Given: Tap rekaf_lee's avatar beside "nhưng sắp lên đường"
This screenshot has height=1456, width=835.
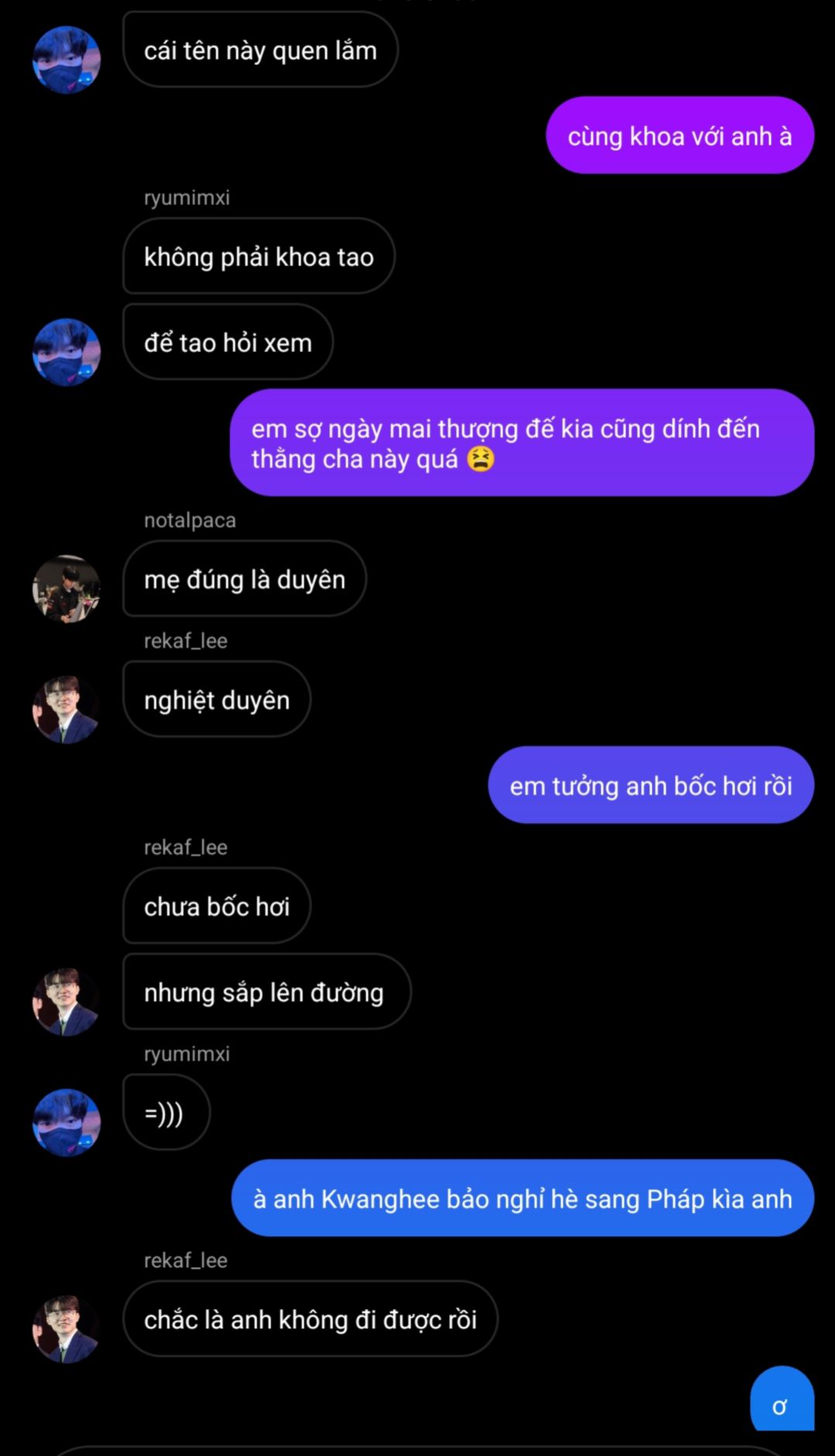Looking at the screenshot, I should [x=67, y=1002].
